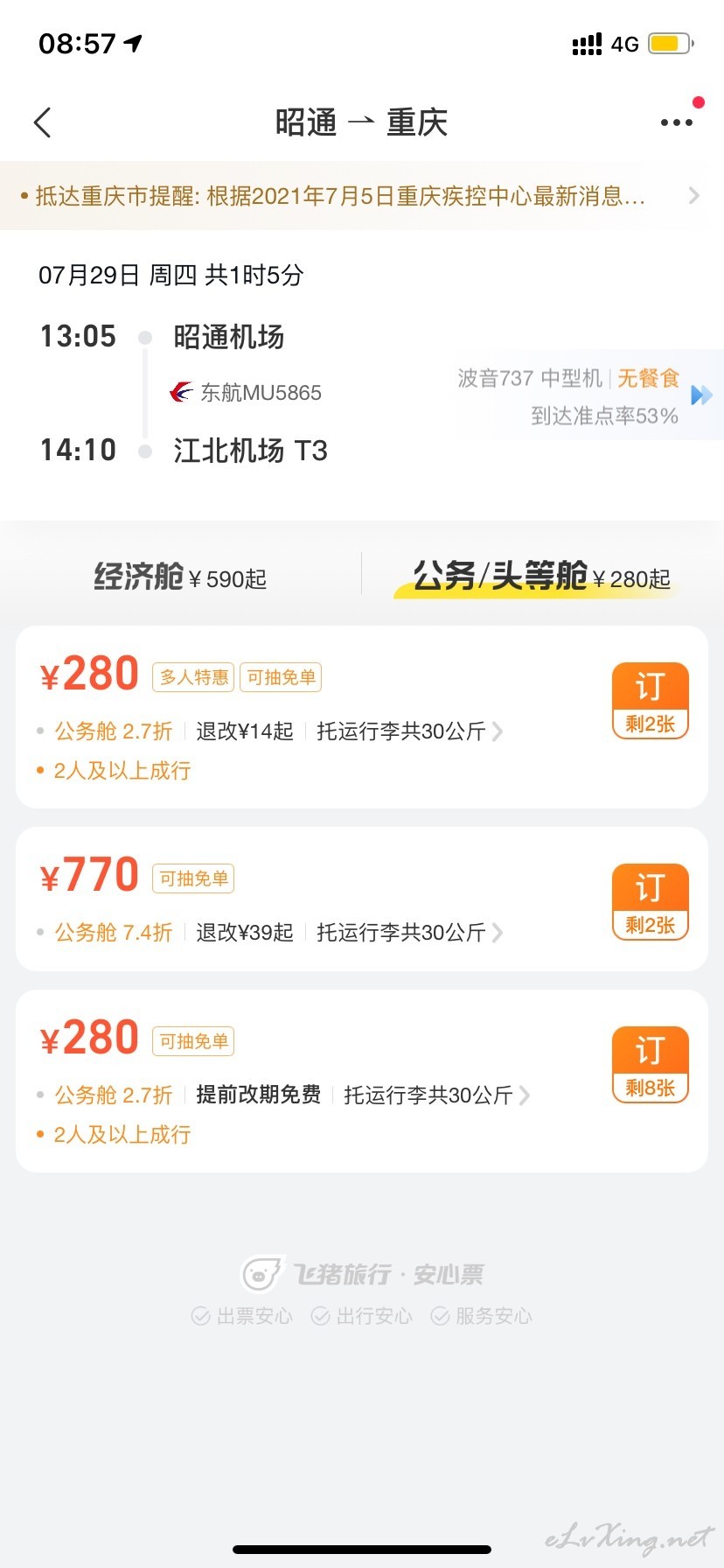Open the three-dot overflow menu

[677, 122]
